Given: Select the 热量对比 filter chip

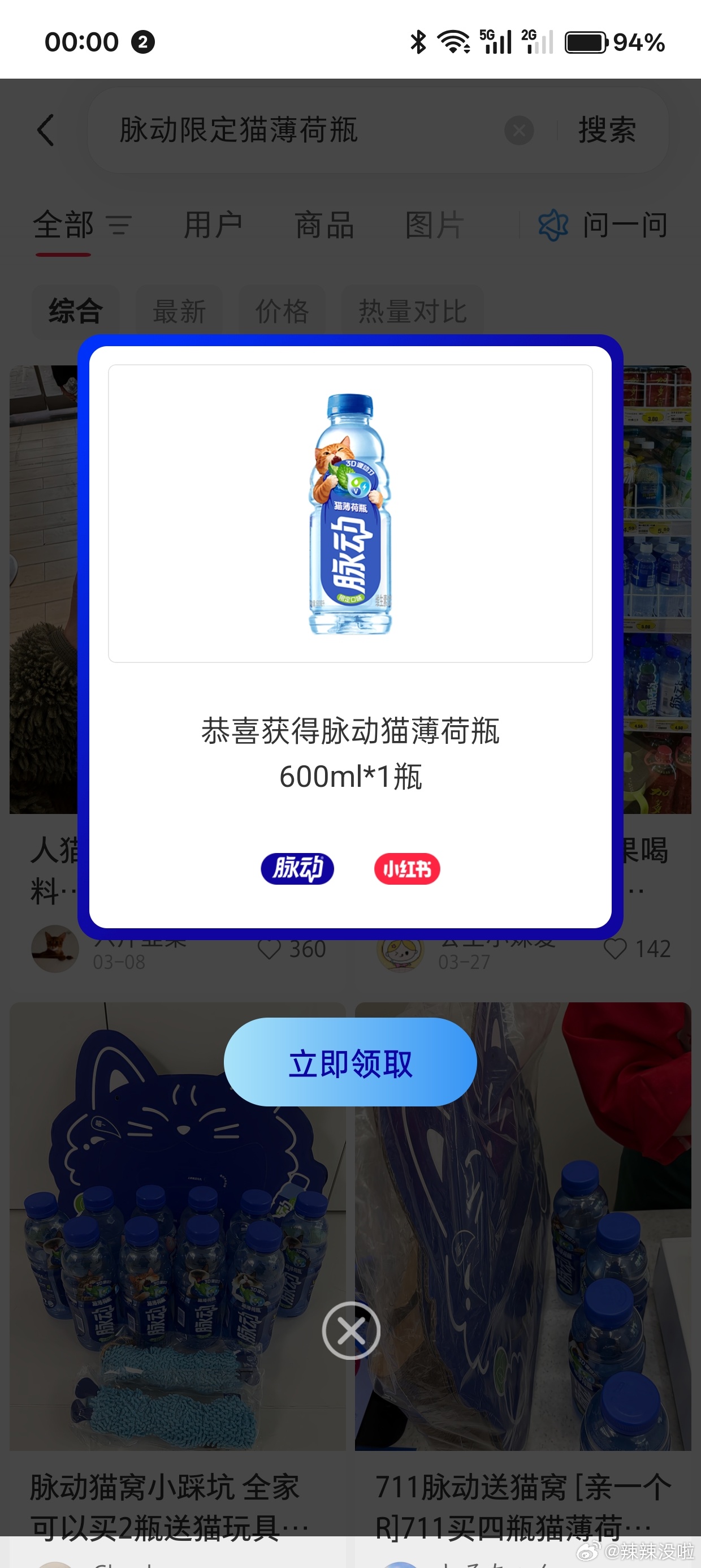Looking at the screenshot, I should pos(413,312).
